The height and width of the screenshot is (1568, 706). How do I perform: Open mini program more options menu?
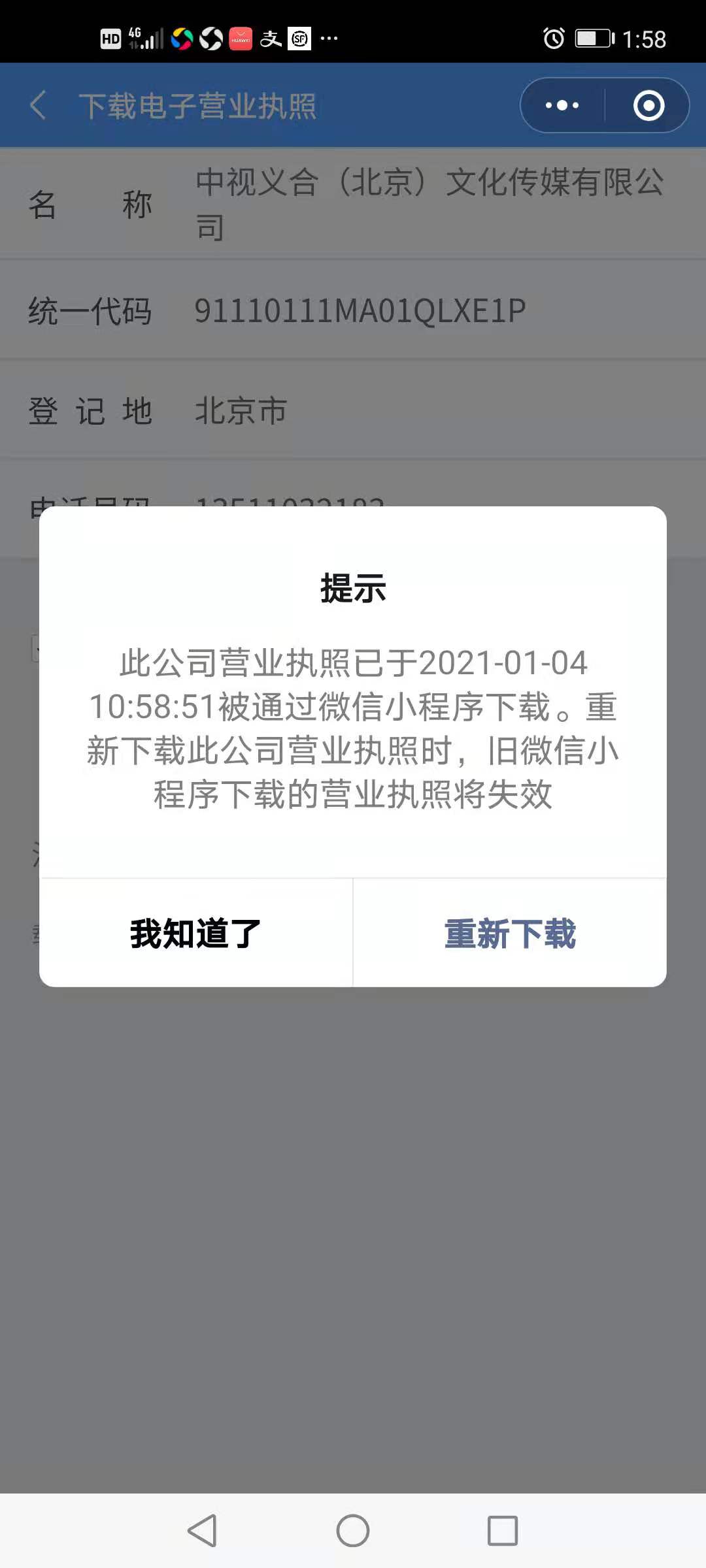pos(562,105)
